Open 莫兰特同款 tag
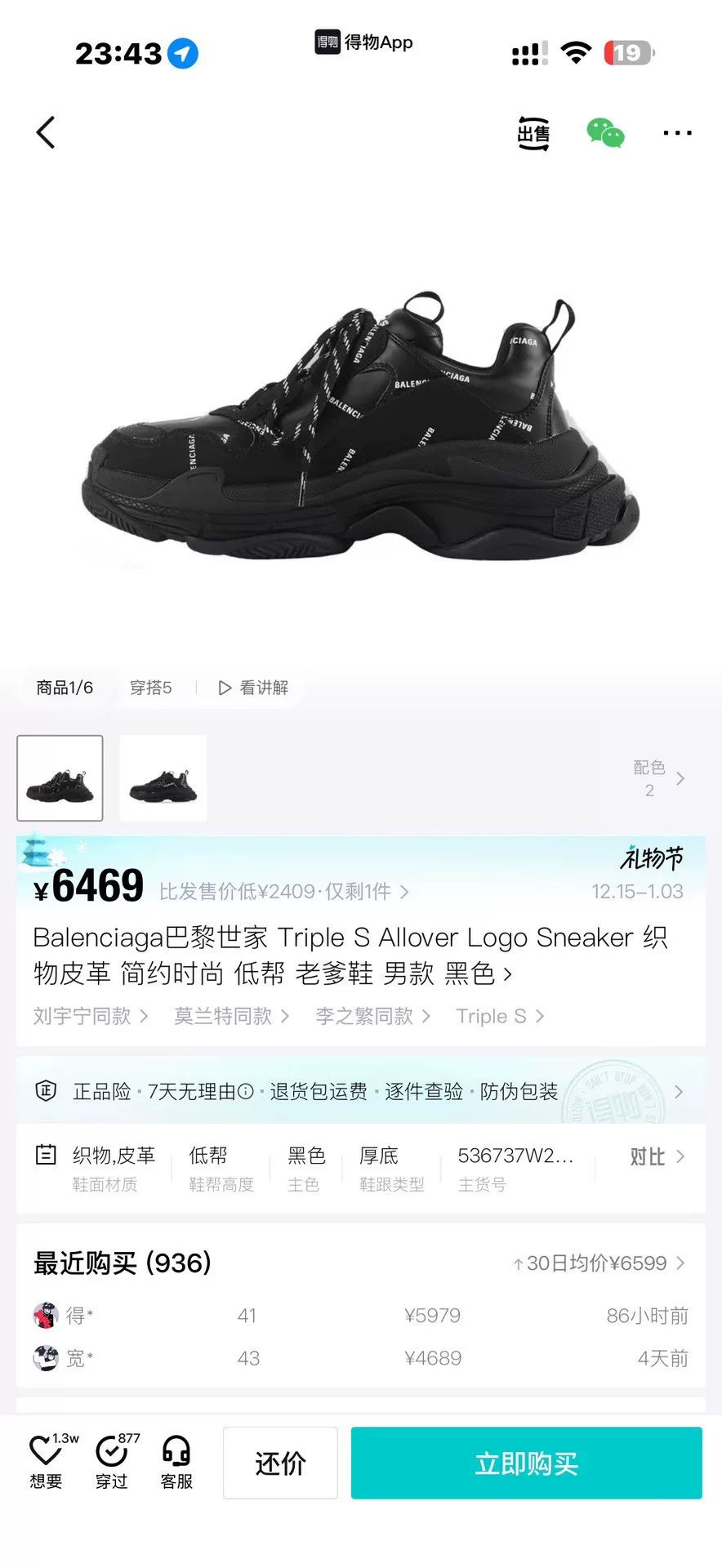 tap(232, 1016)
